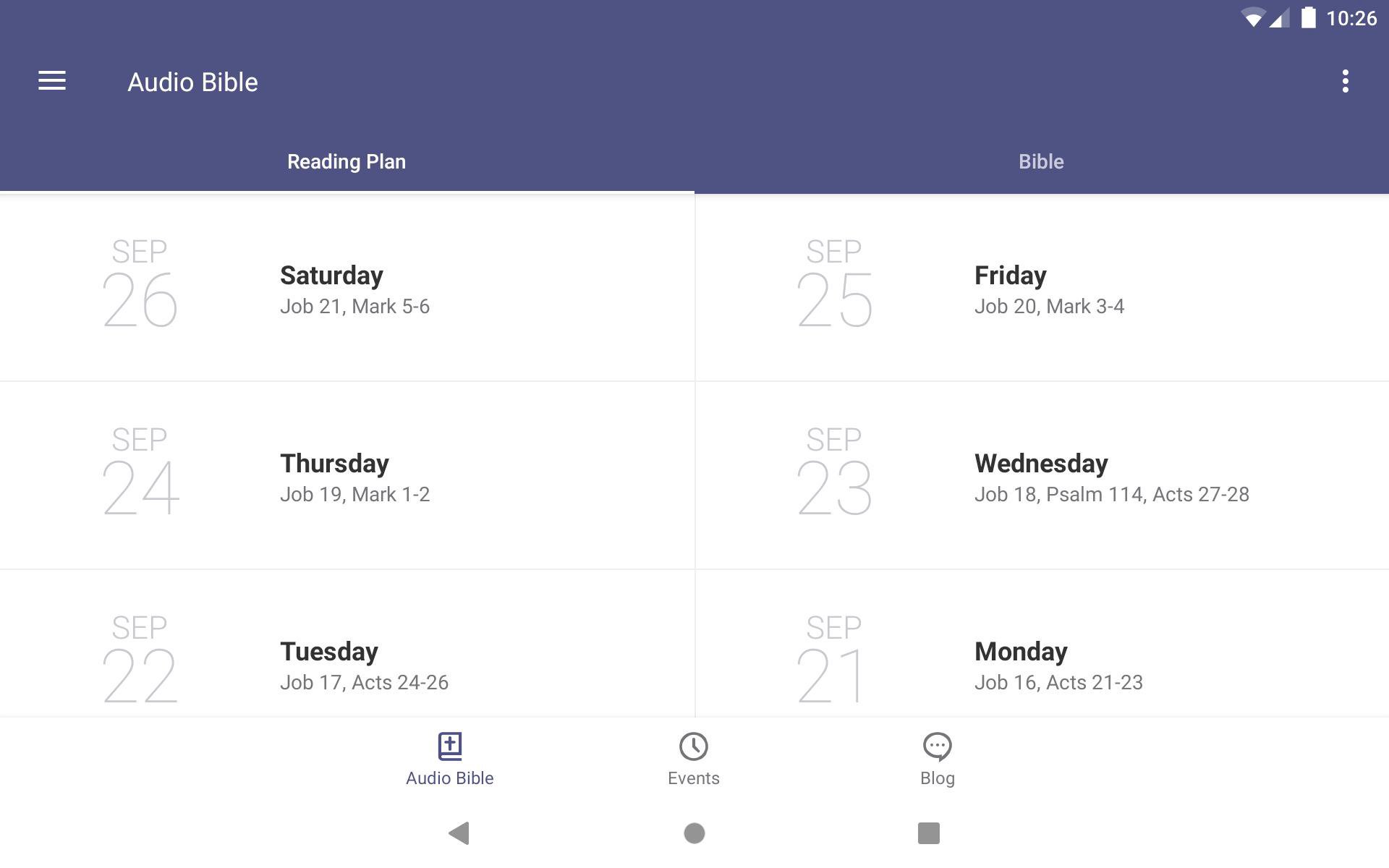This screenshot has width=1389, height=868.
Task: Go to the Blog section
Action: tap(938, 759)
